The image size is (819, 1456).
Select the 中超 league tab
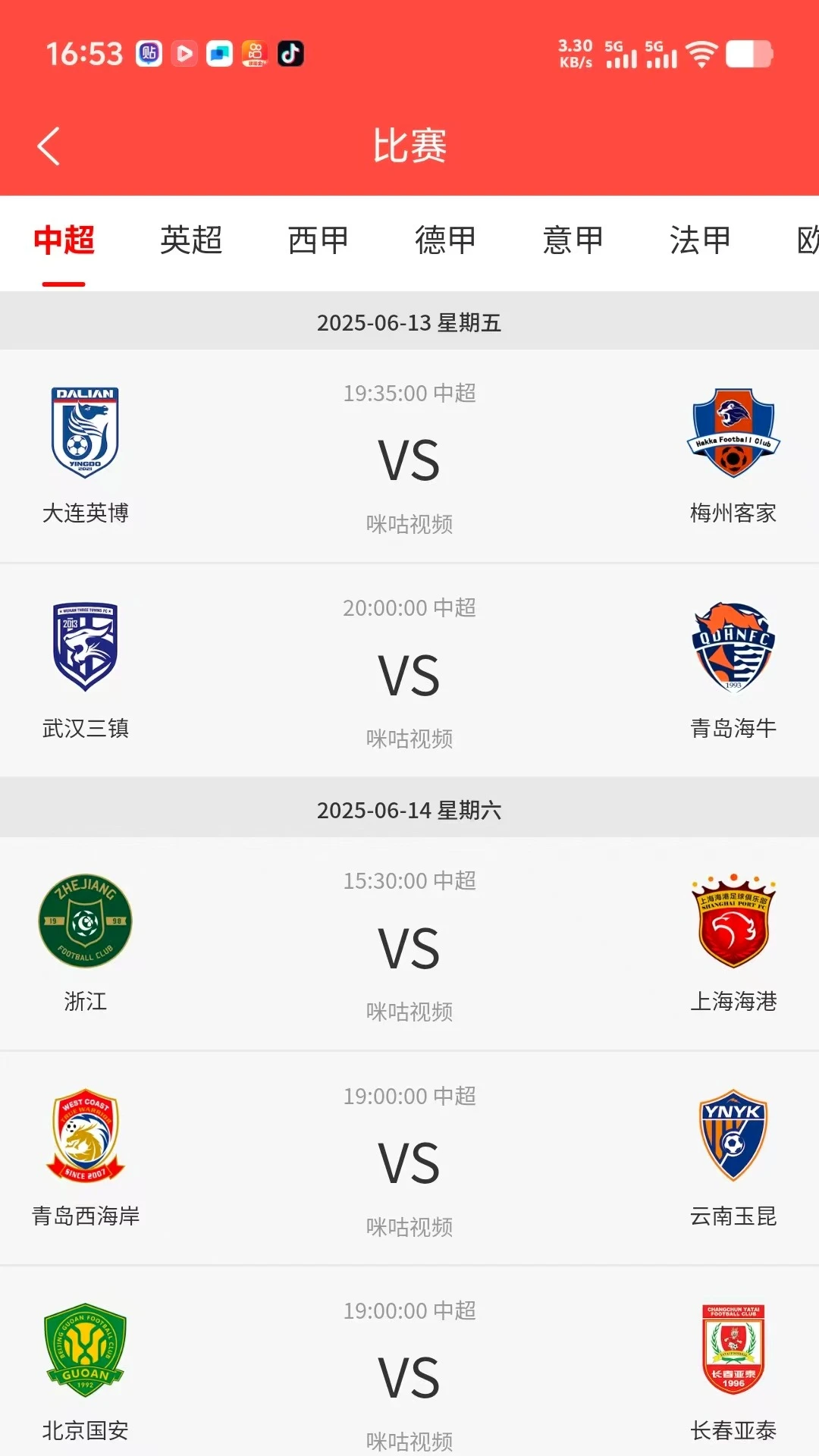(x=64, y=240)
